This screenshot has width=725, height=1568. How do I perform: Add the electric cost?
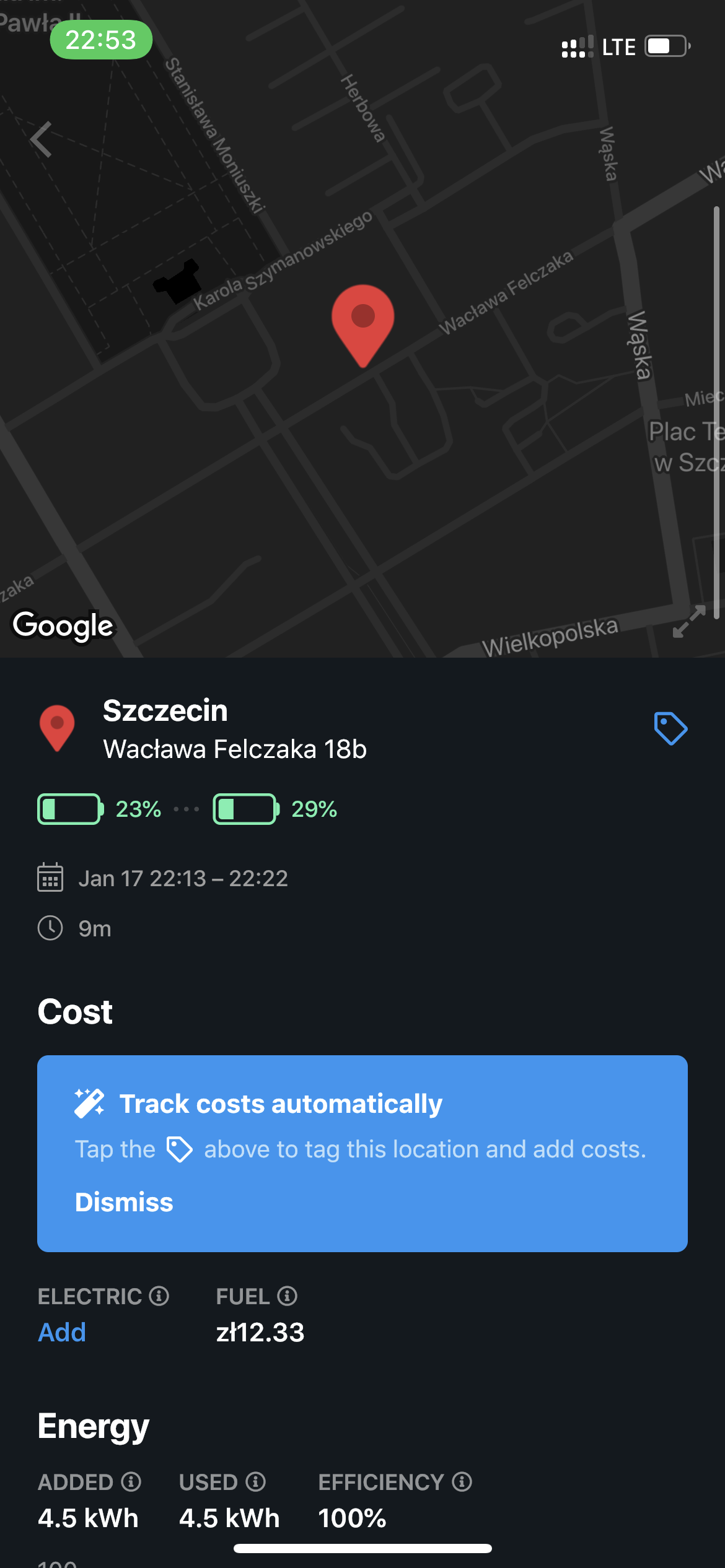pyautogui.click(x=62, y=1332)
